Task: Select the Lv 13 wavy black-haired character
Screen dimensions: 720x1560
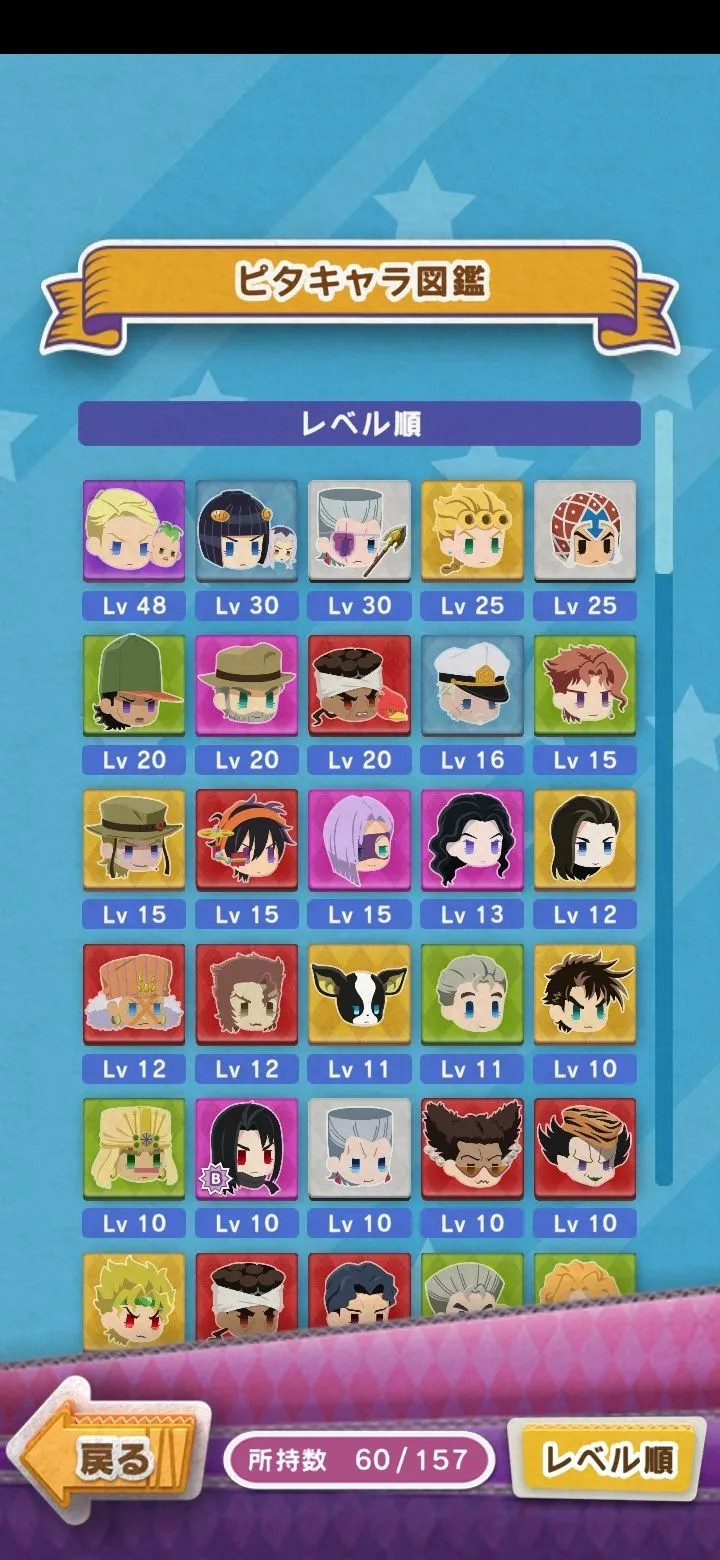Action: click(472, 839)
